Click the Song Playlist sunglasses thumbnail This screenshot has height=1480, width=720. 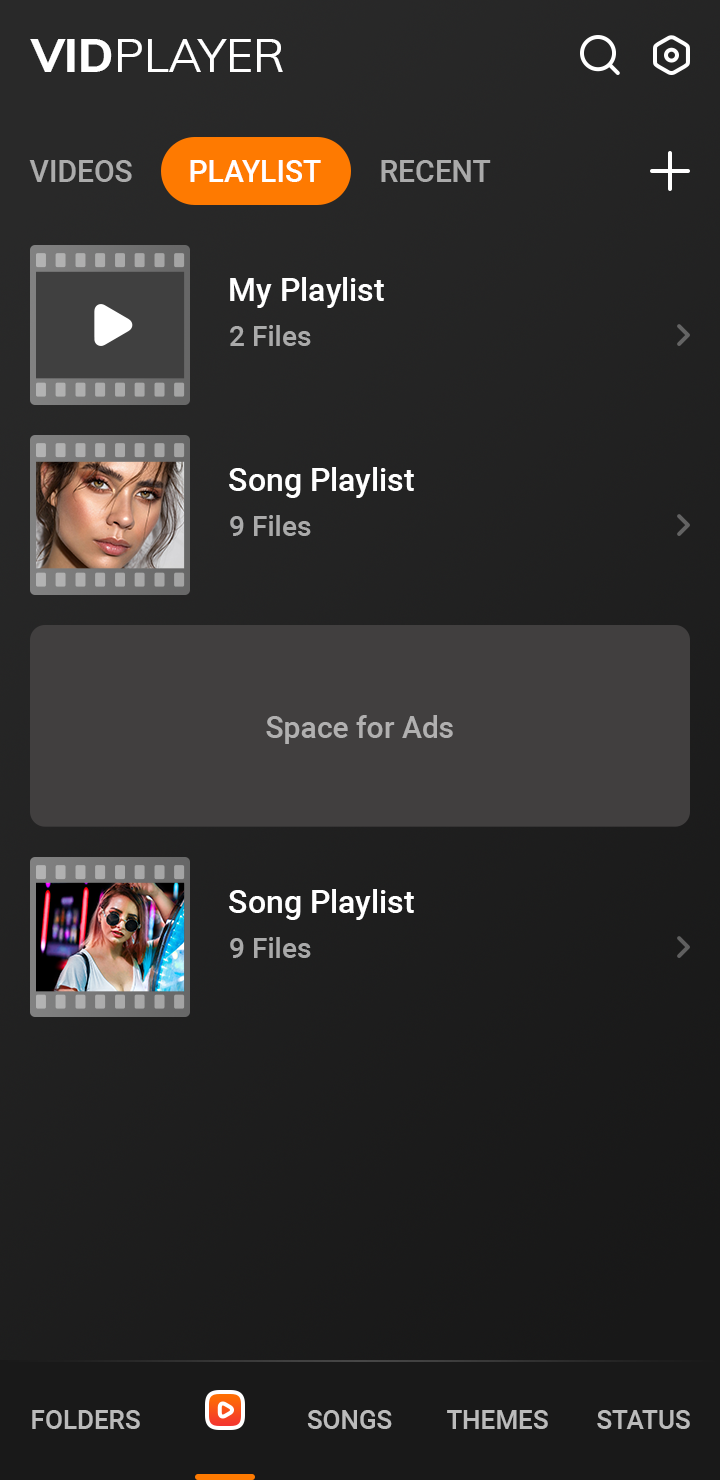tap(110, 937)
